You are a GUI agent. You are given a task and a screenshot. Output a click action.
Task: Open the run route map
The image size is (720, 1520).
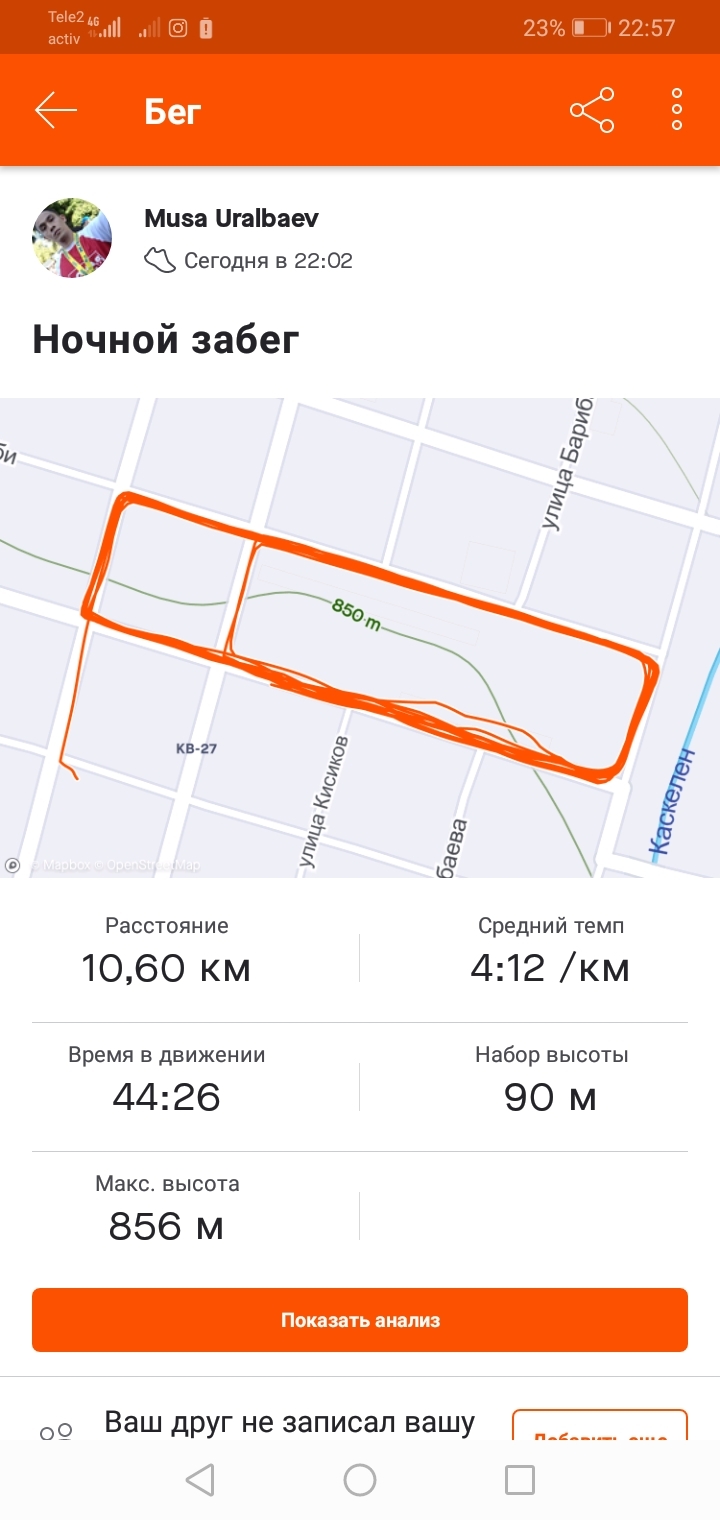click(360, 638)
